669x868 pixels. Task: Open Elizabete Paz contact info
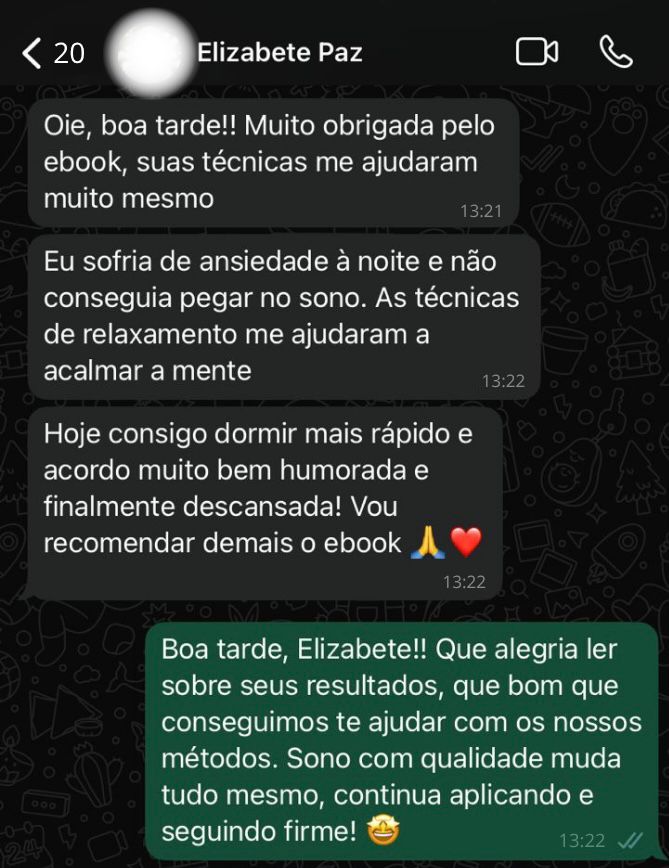point(279,52)
